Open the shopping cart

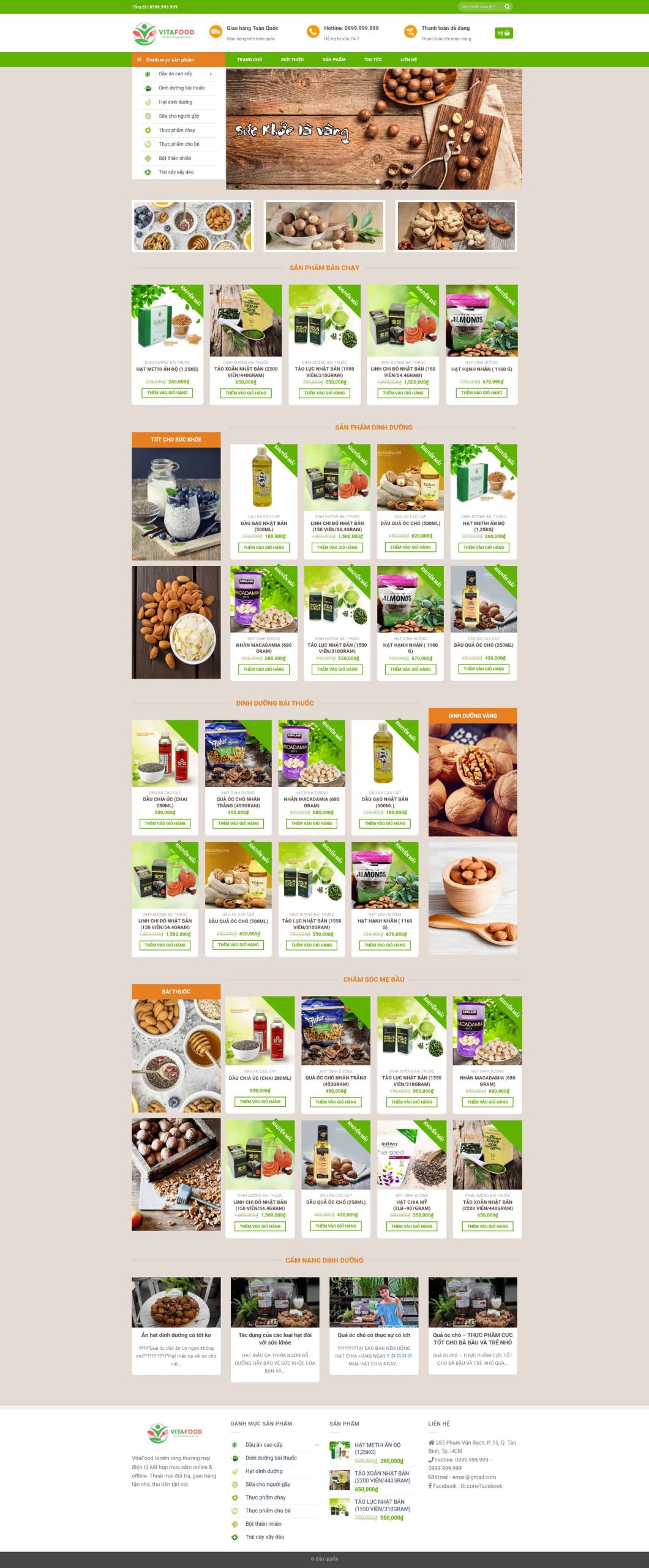[x=503, y=33]
